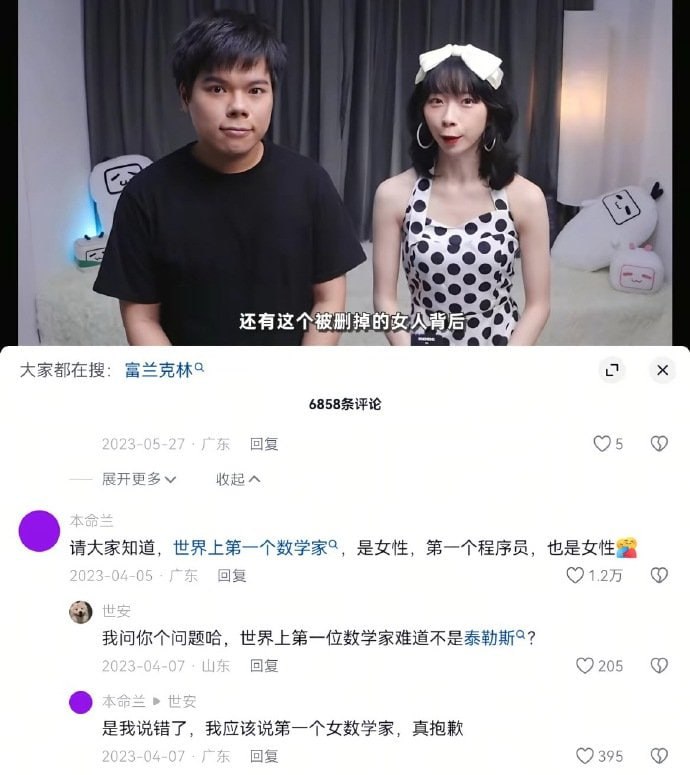Open 本命兰's purple profile avatar
This screenshot has width=690, height=775.
click(40, 530)
